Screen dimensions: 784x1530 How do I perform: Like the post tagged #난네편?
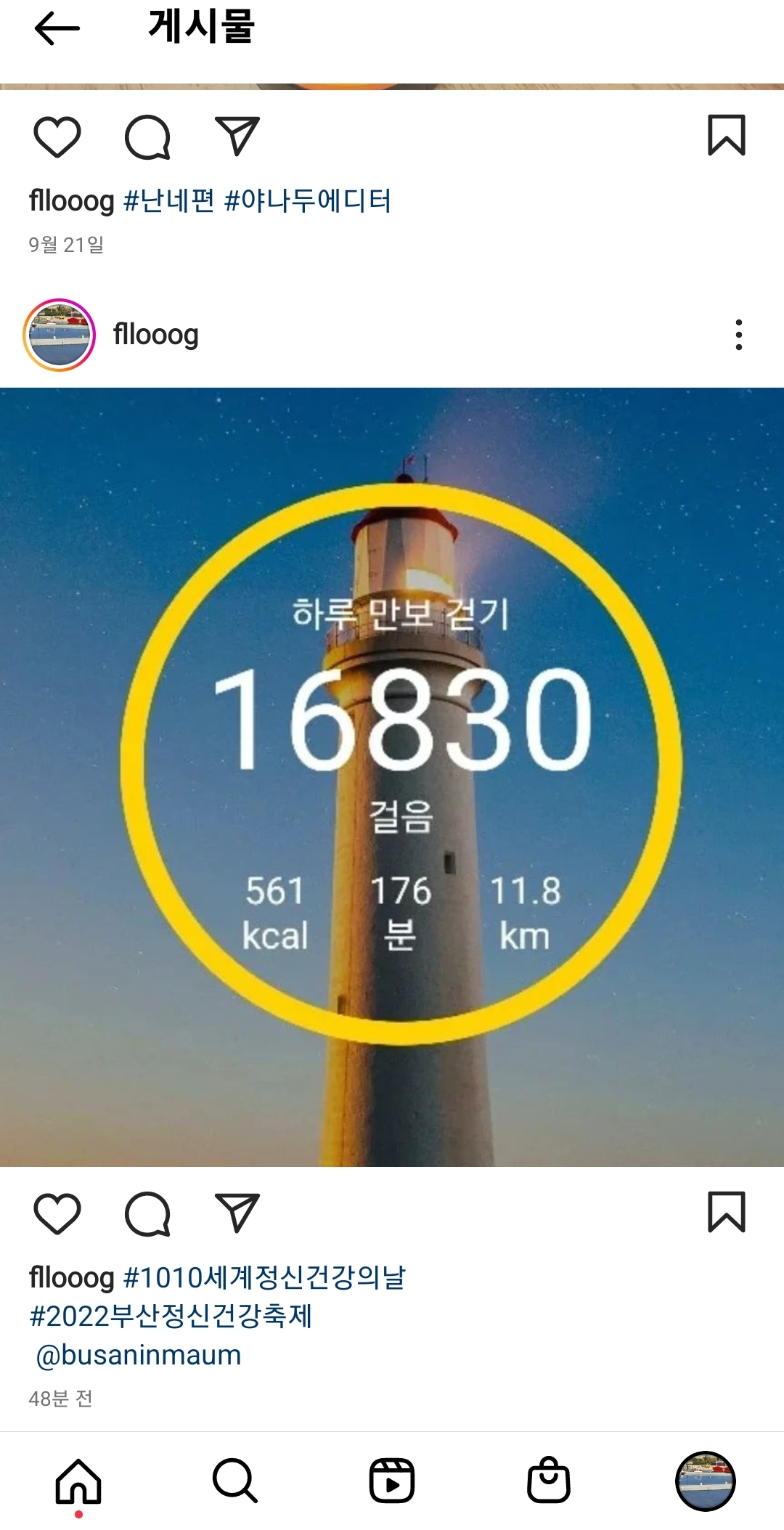pos(57,137)
